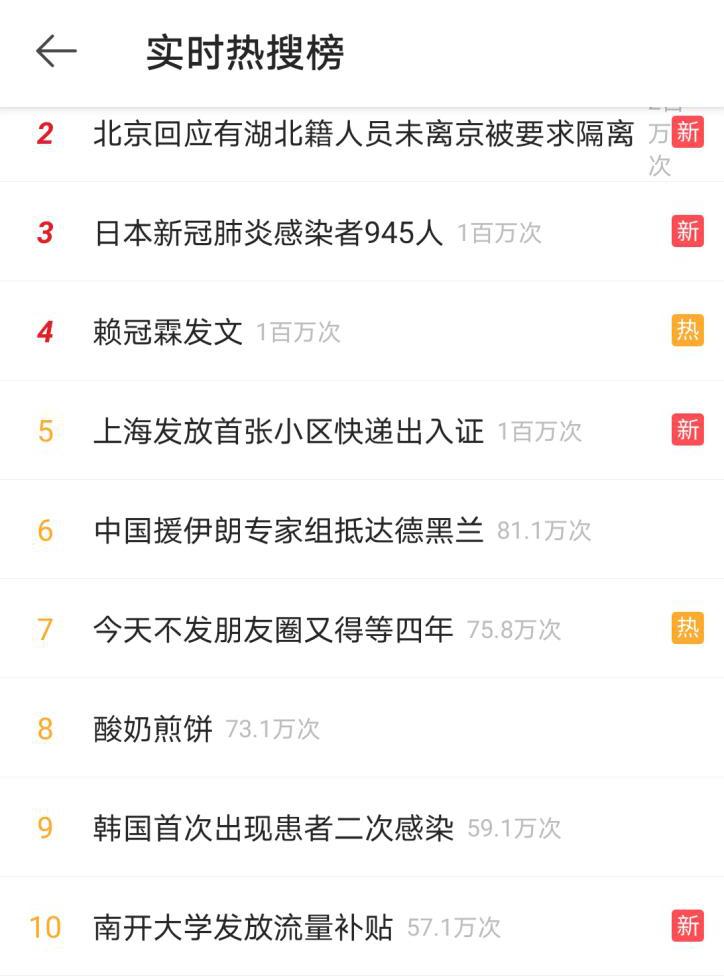This screenshot has width=724, height=976.
Task: Open 上海发放首张小区快递出入证 topic
Action: tap(288, 431)
